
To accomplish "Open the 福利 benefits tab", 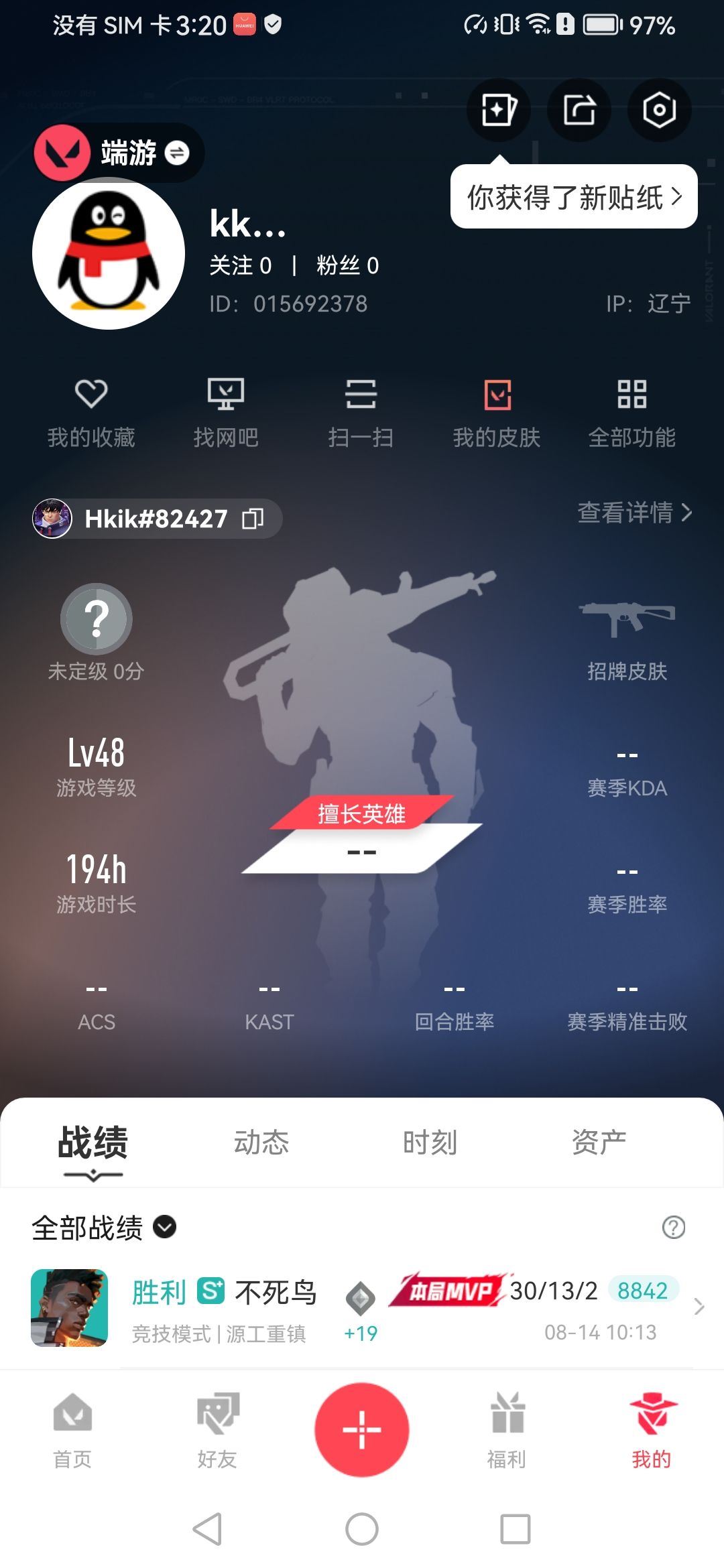I will coord(507,1430).
